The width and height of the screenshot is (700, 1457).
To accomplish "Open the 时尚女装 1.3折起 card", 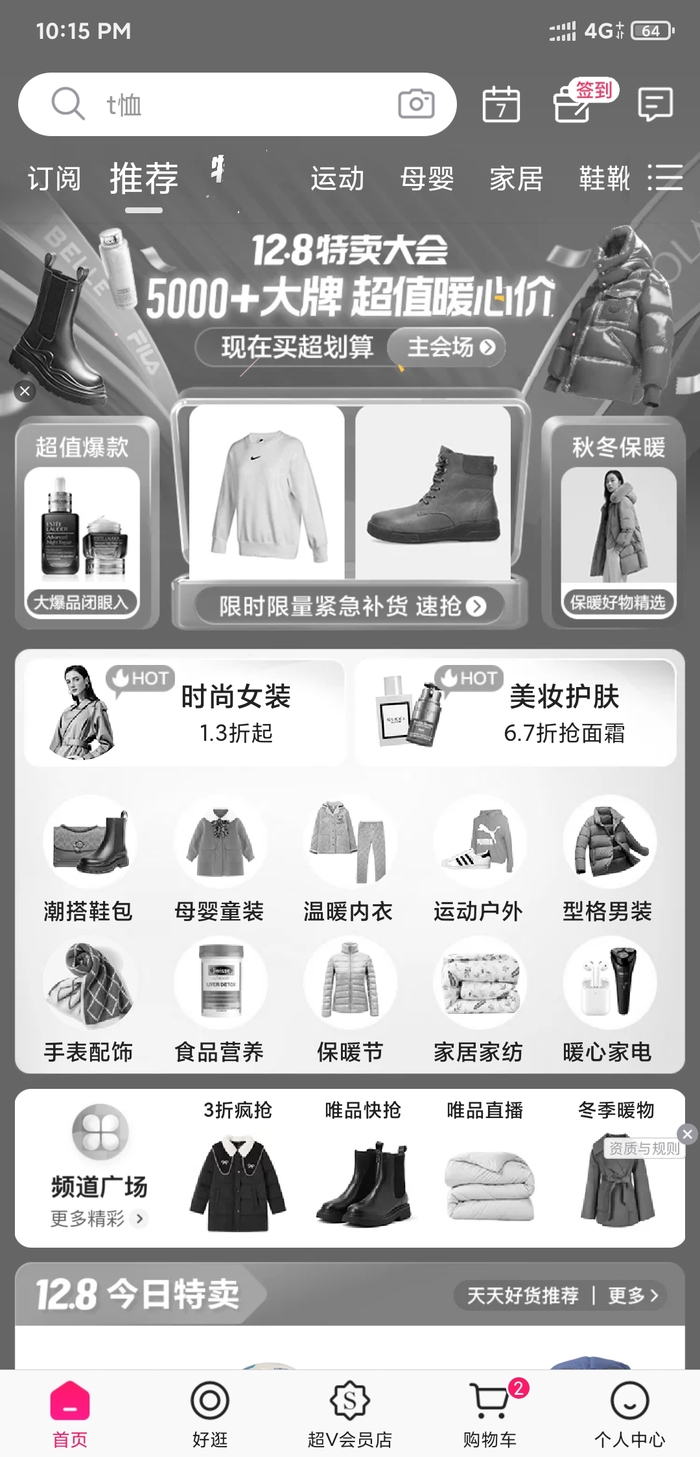I will click(184, 713).
